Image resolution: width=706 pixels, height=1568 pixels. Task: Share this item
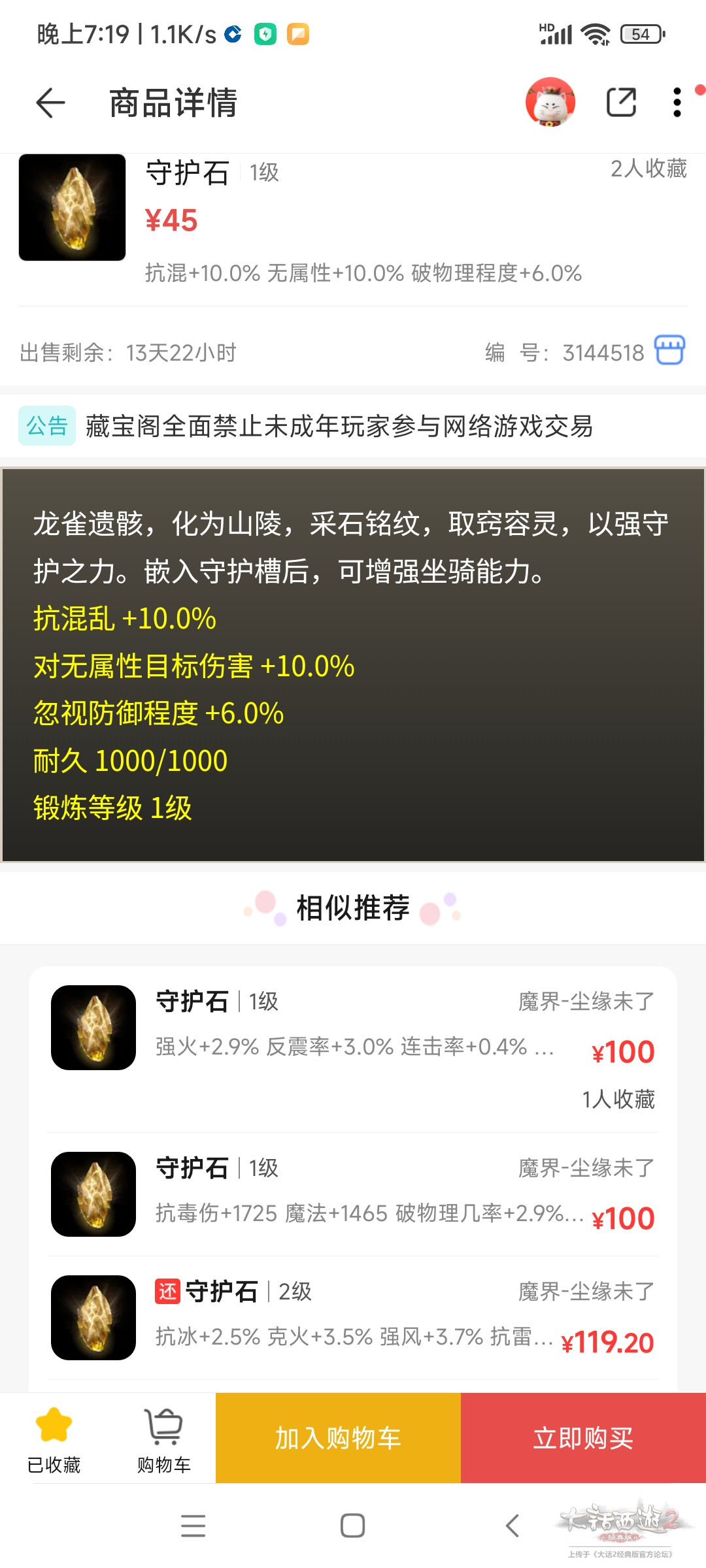click(x=621, y=103)
